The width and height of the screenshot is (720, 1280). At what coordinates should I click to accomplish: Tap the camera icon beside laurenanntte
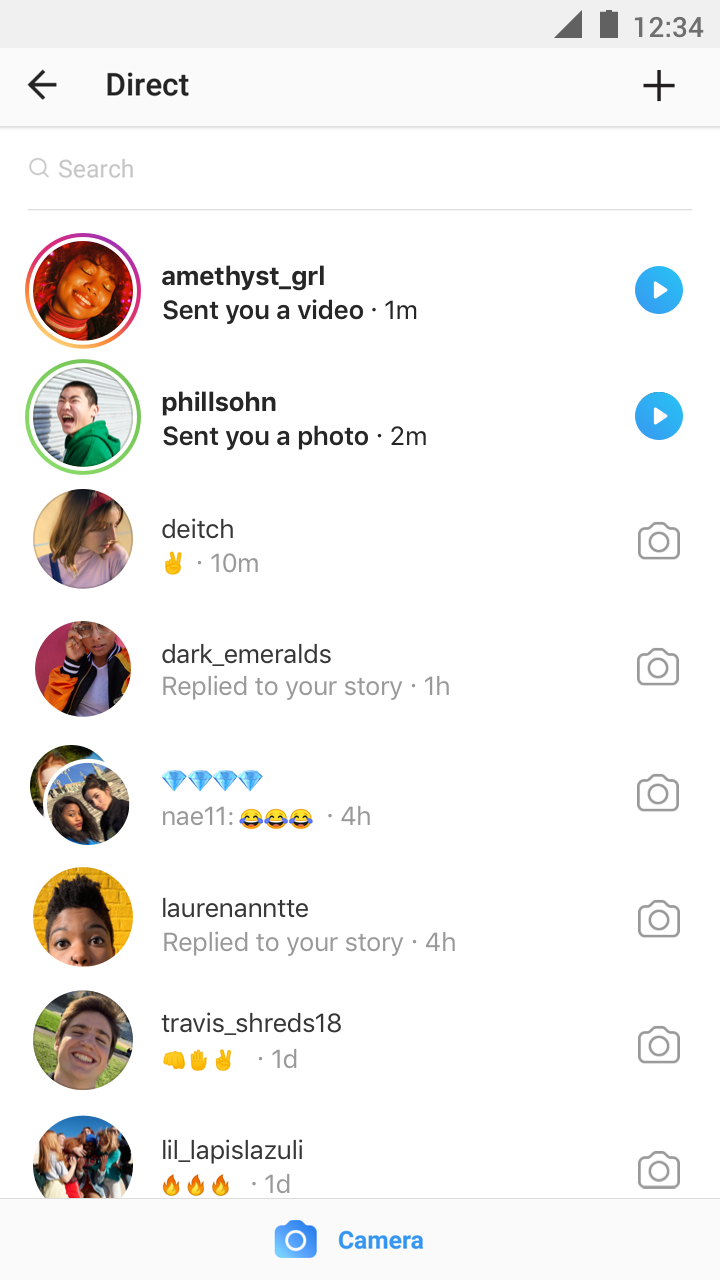(x=658, y=919)
